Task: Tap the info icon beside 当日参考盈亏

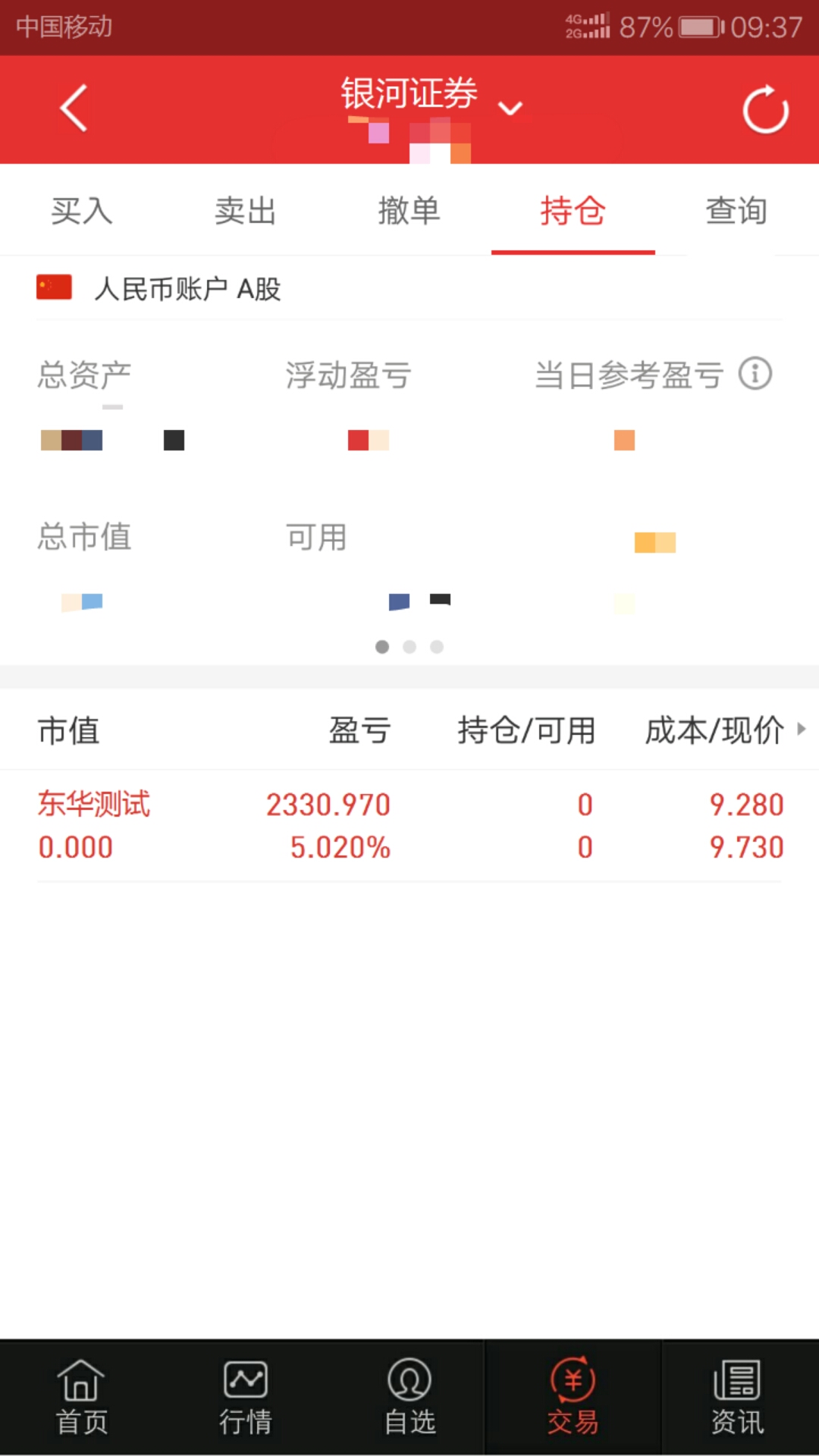Action: (755, 374)
